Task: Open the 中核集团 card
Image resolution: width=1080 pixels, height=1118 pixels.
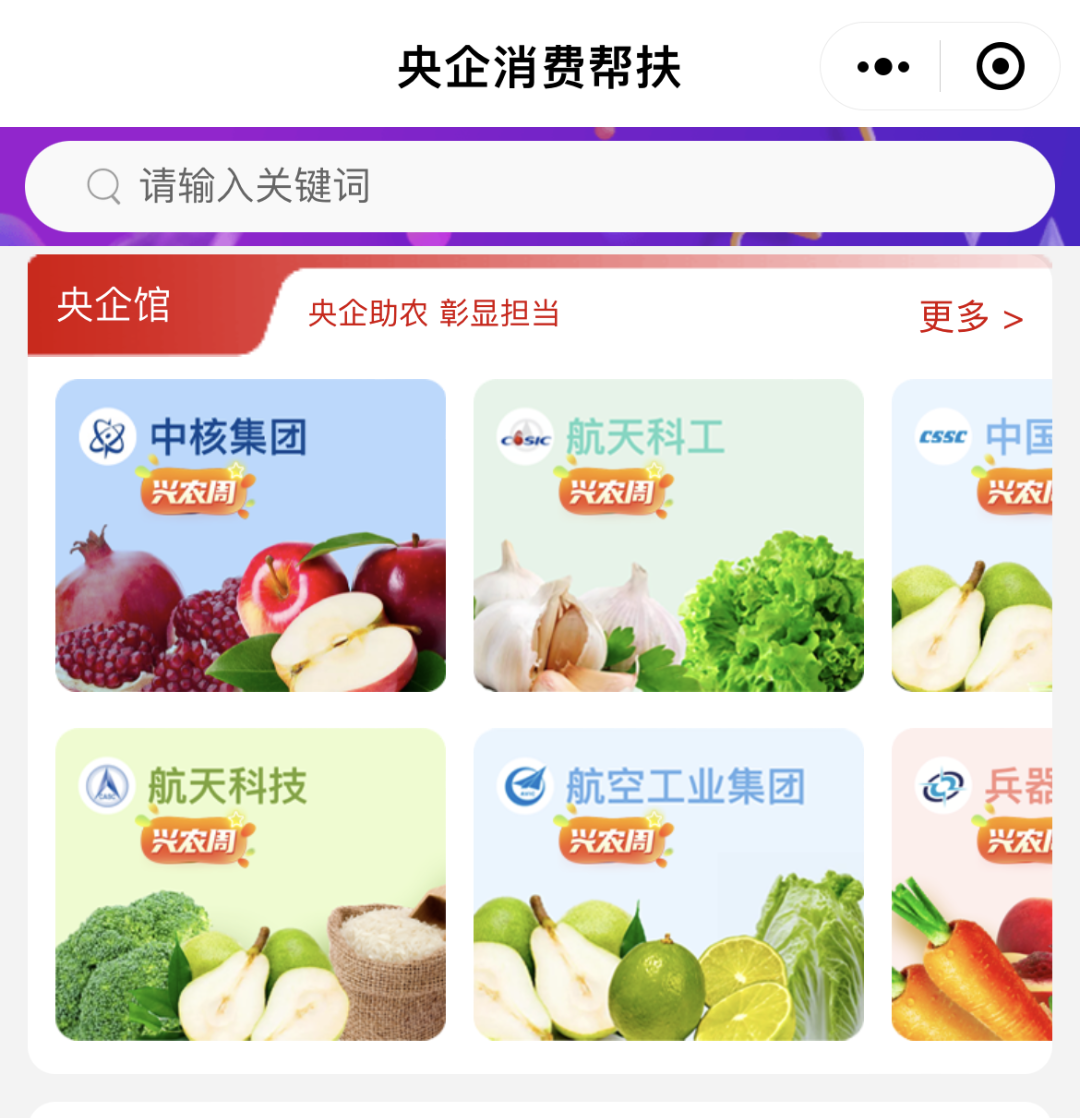Action: point(250,535)
